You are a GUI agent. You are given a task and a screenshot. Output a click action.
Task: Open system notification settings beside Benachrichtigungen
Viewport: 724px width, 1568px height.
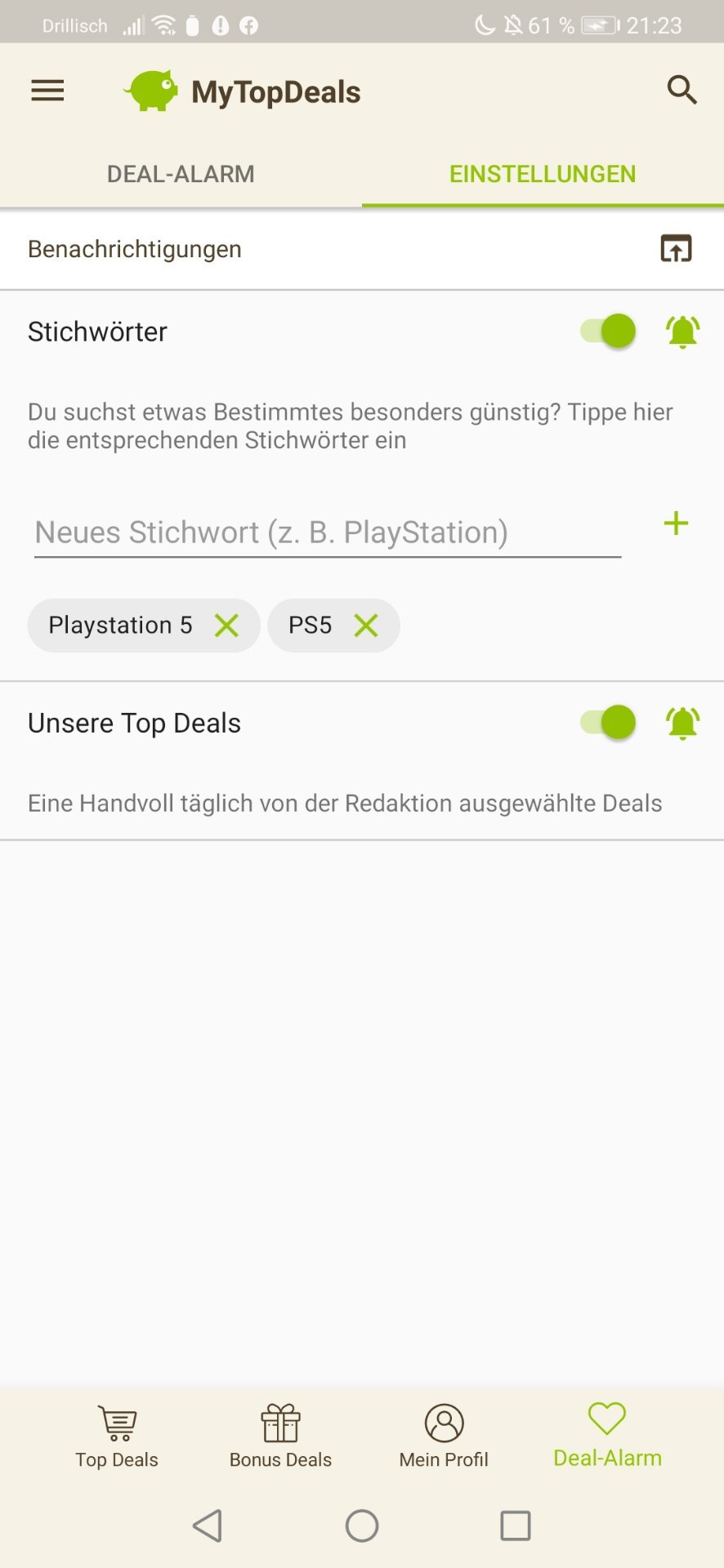pyautogui.click(x=676, y=248)
